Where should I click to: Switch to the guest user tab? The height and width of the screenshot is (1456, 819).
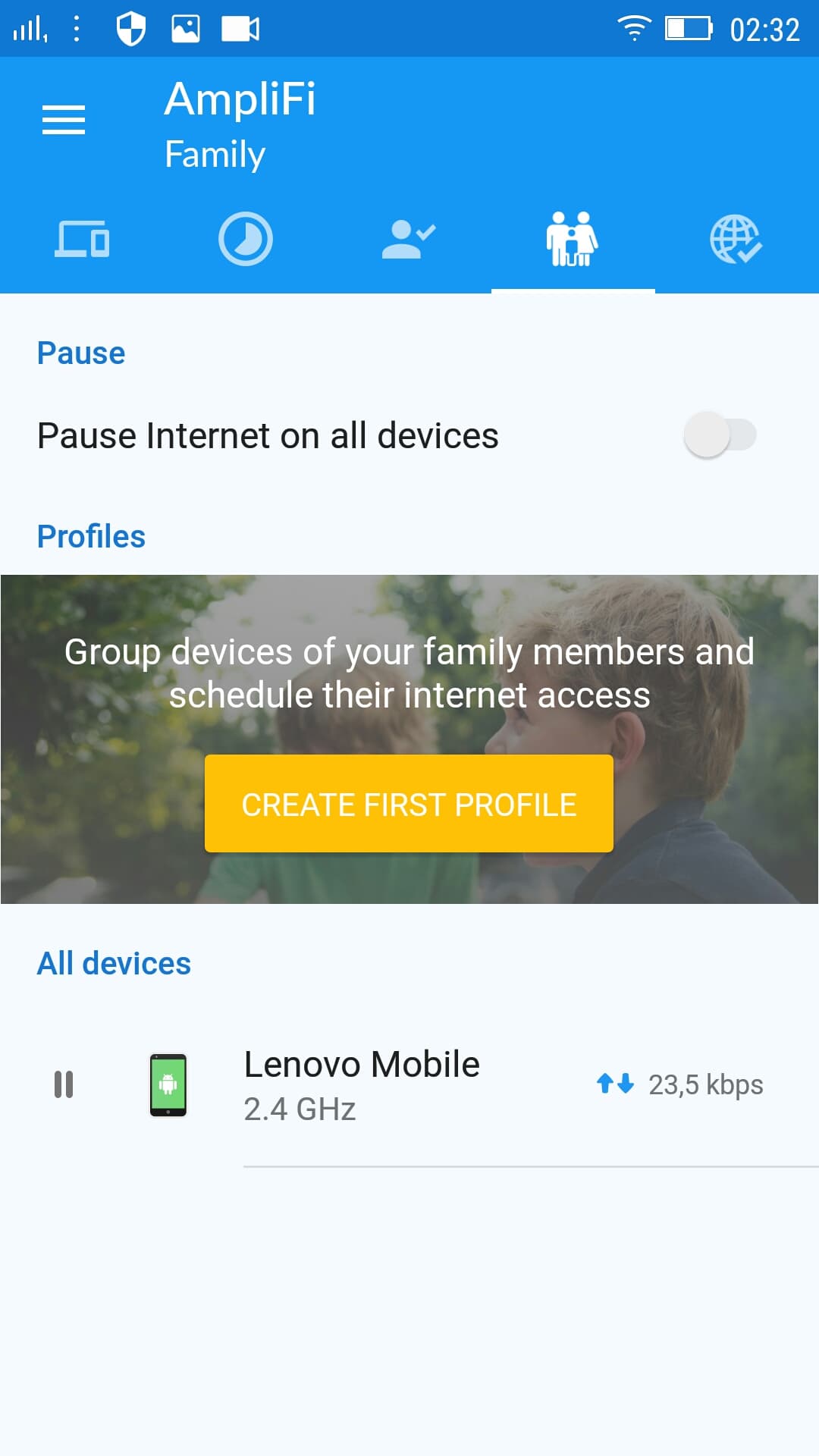pos(409,239)
